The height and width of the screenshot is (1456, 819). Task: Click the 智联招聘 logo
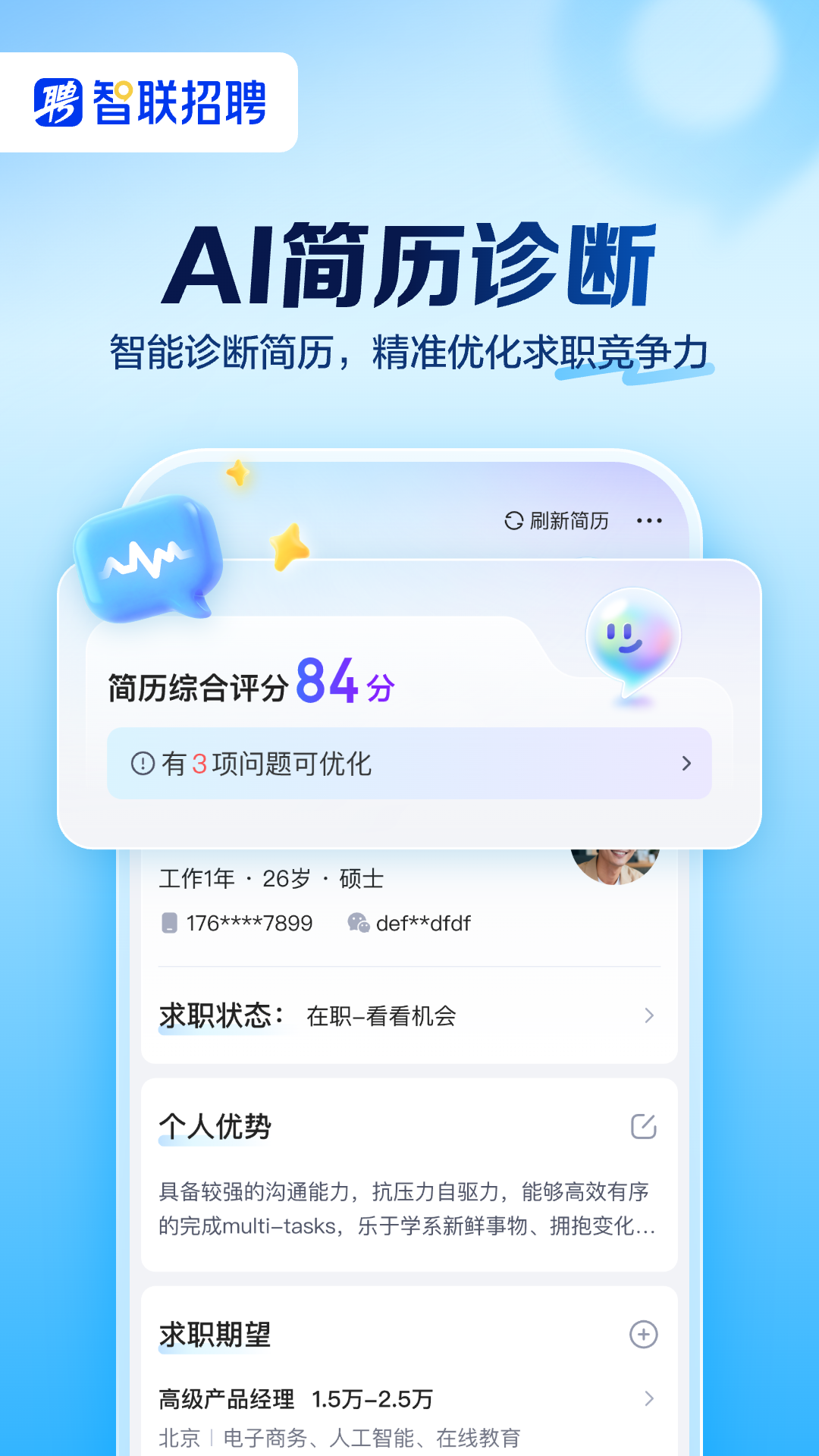coord(149,104)
